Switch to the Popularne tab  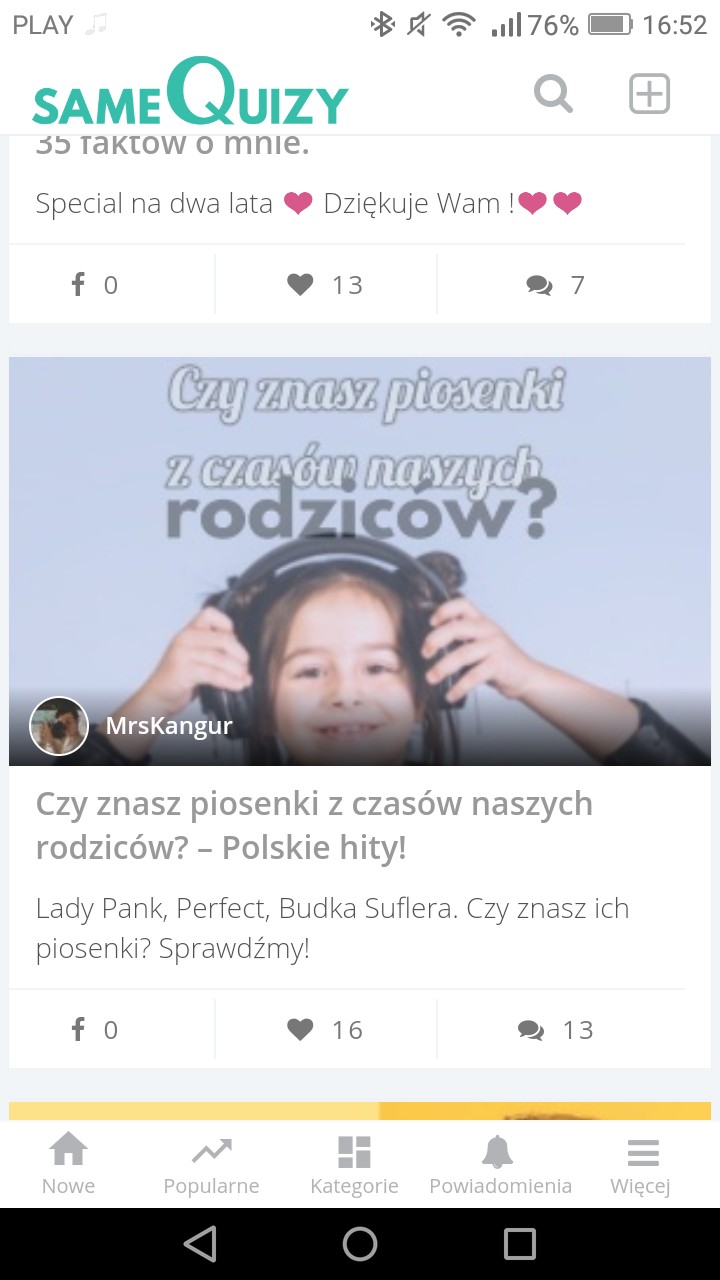[211, 1164]
